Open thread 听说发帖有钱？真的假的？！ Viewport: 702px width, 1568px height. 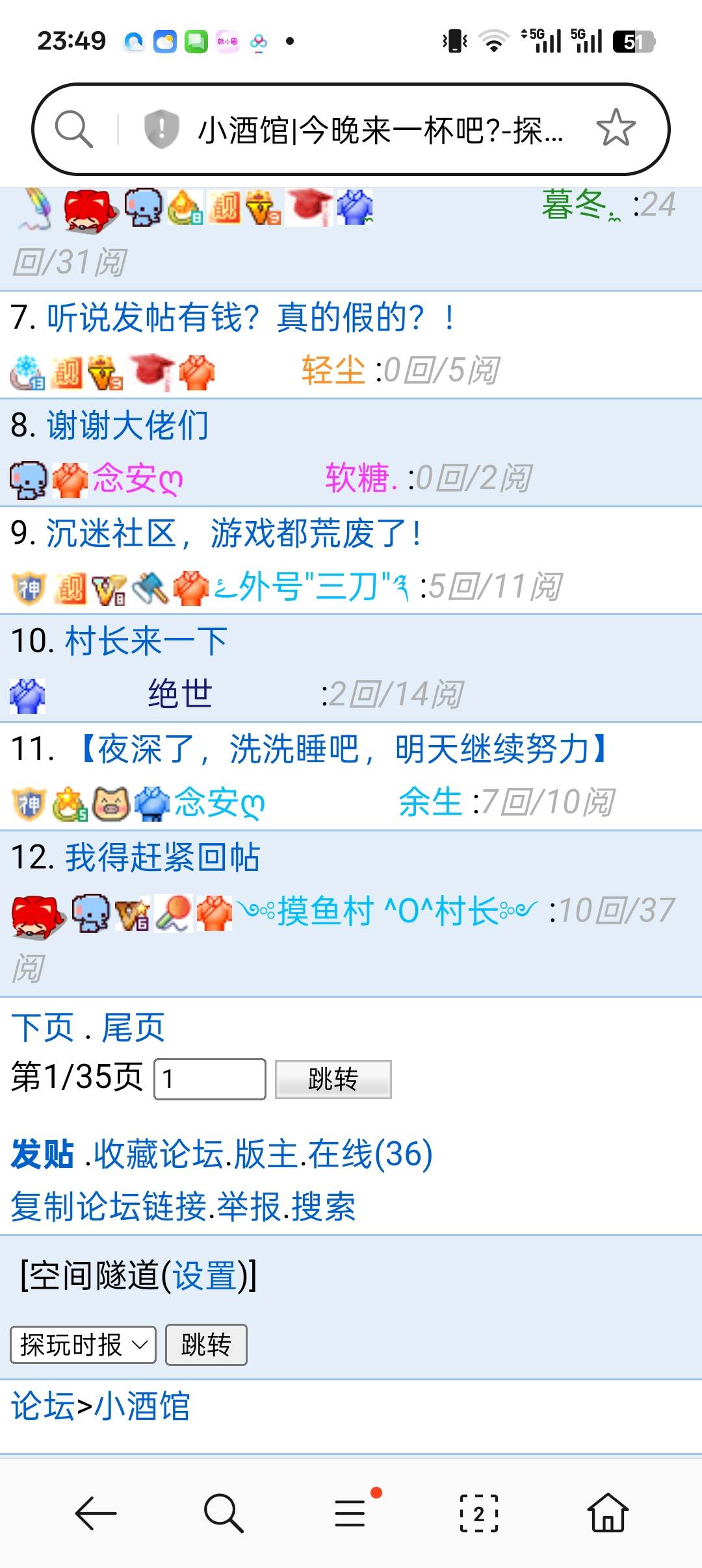[x=250, y=318]
